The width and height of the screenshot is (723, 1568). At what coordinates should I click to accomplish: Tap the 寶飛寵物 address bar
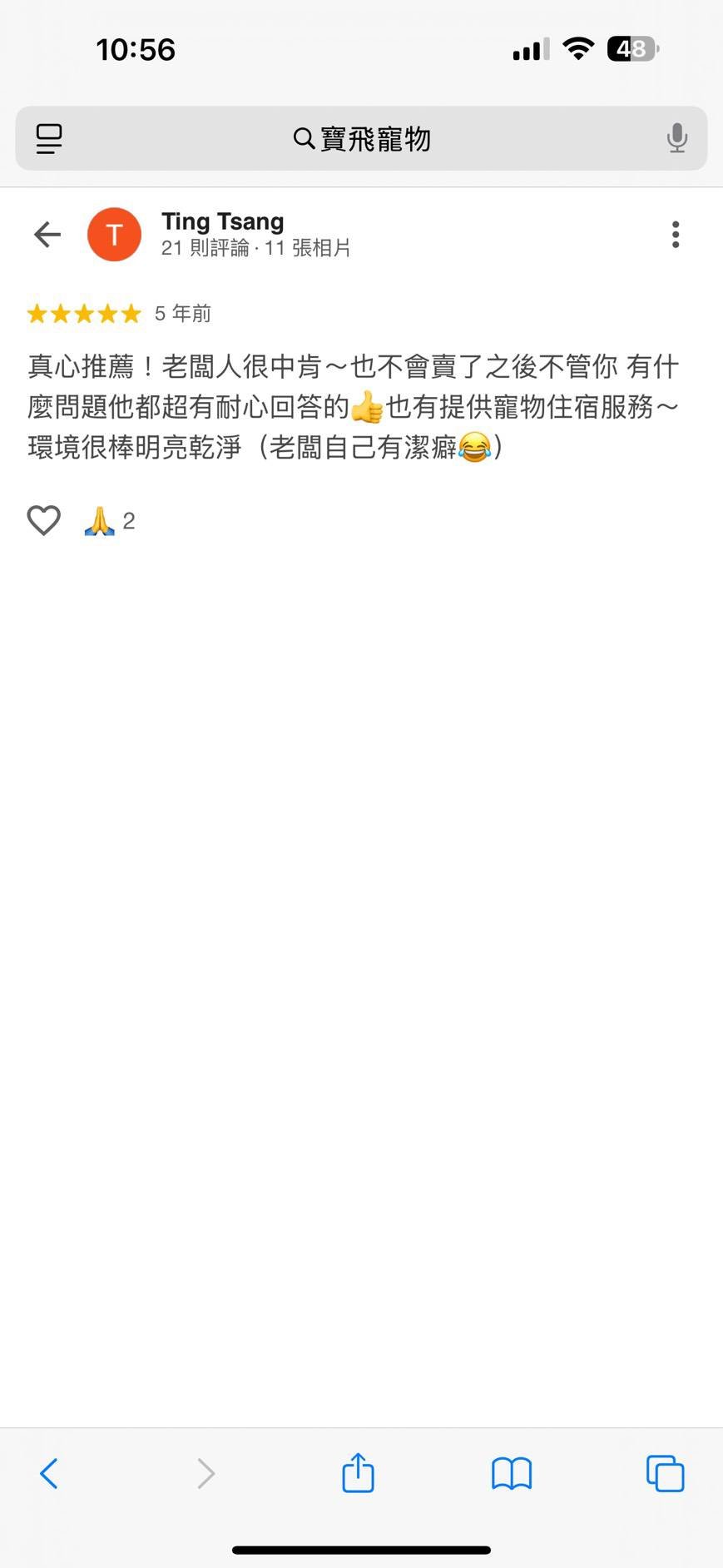[362, 139]
